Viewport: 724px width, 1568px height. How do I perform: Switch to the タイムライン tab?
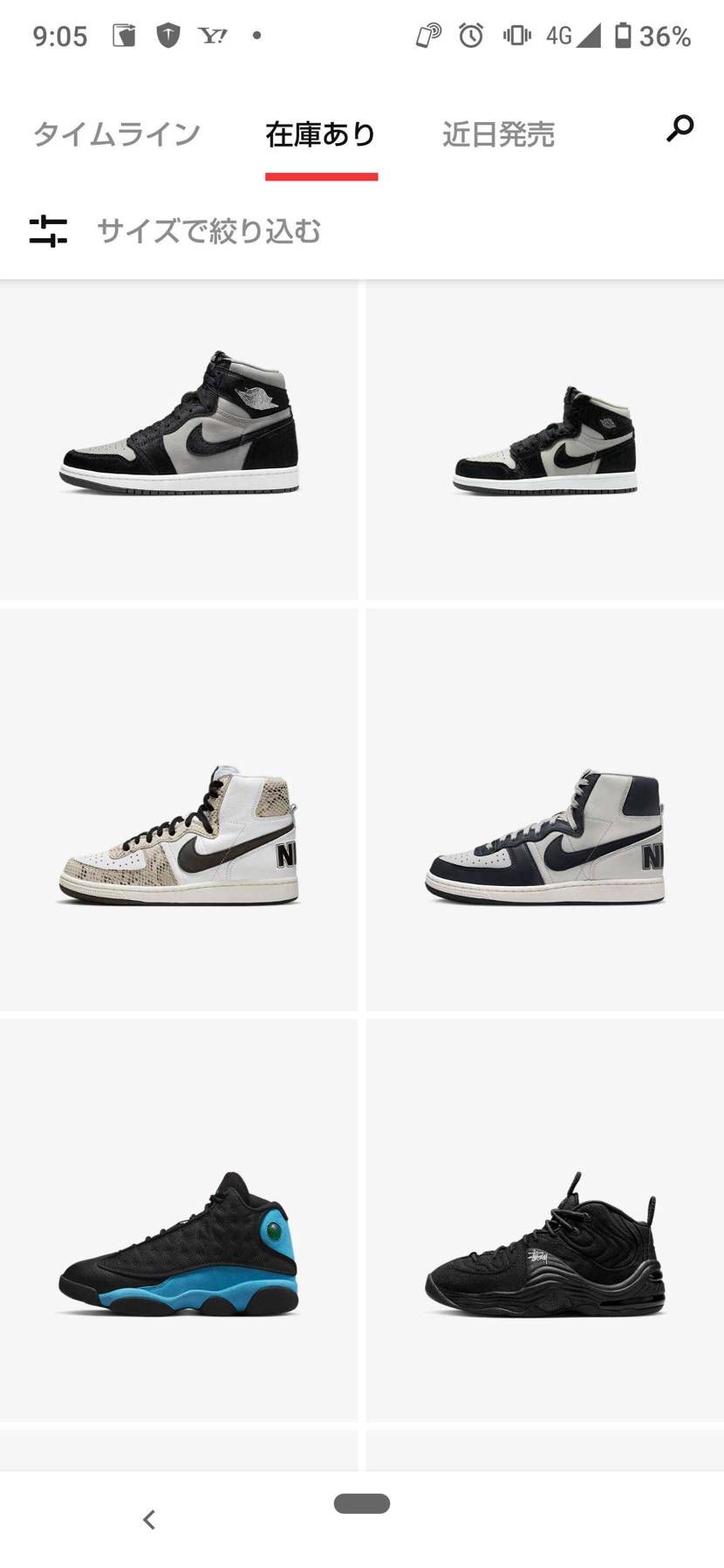(x=117, y=134)
